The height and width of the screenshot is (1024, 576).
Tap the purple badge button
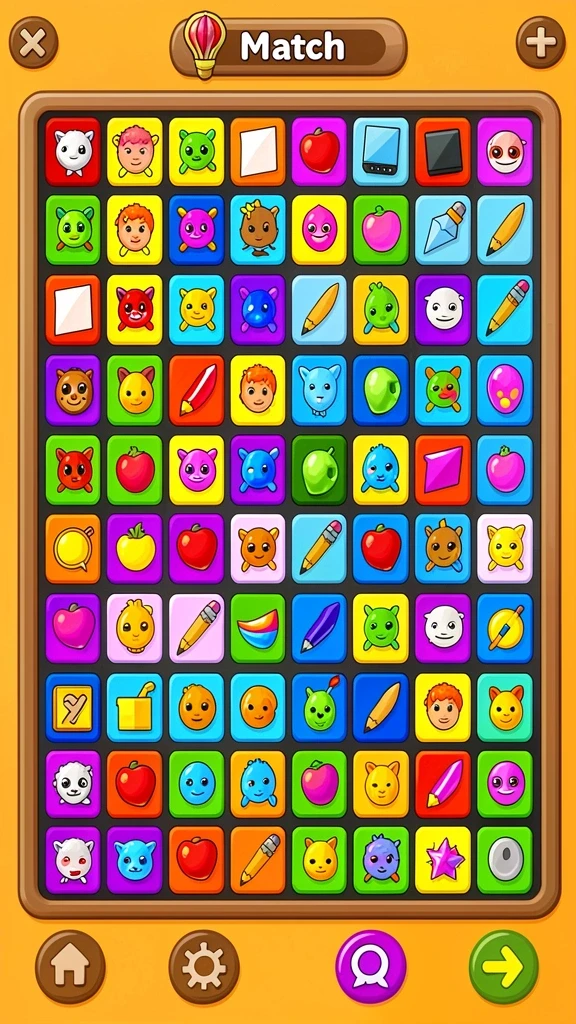tap(370, 967)
